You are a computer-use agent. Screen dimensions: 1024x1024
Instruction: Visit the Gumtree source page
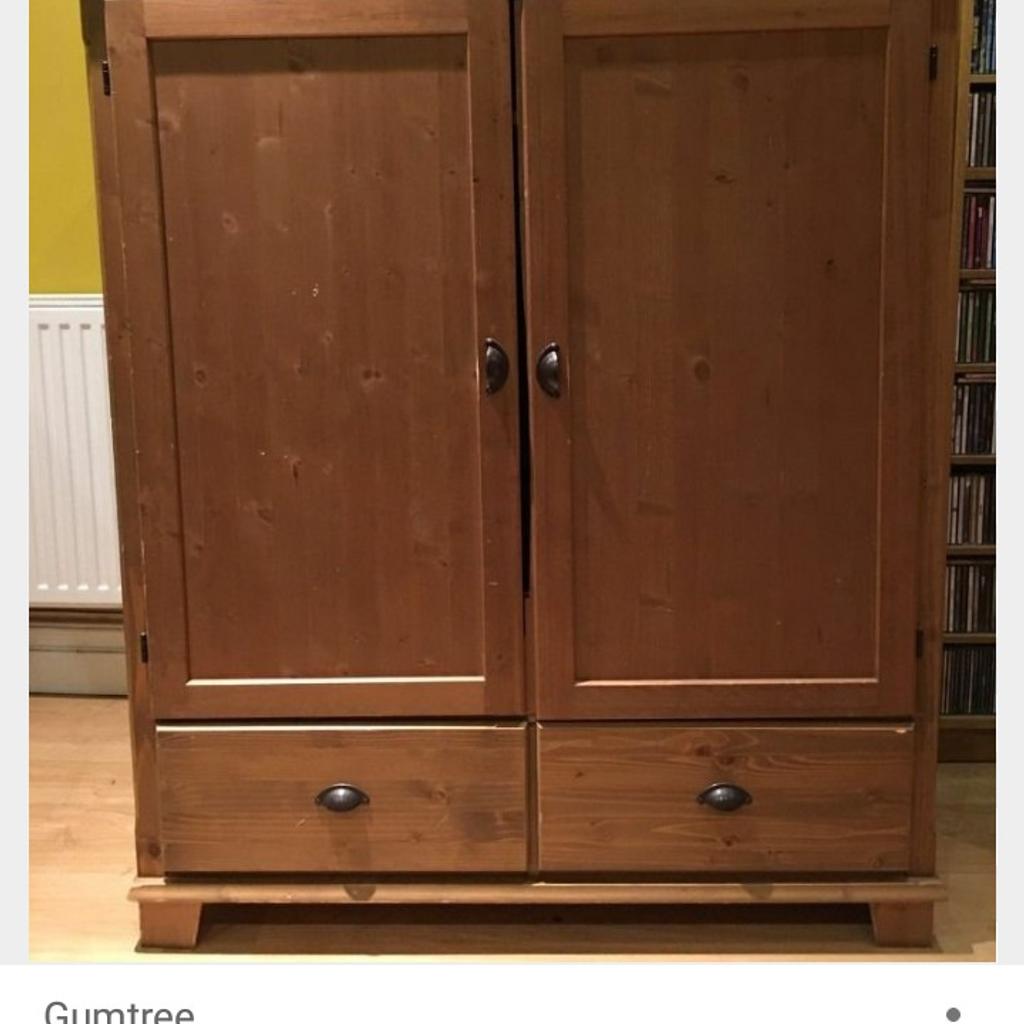tap(119, 1011)
